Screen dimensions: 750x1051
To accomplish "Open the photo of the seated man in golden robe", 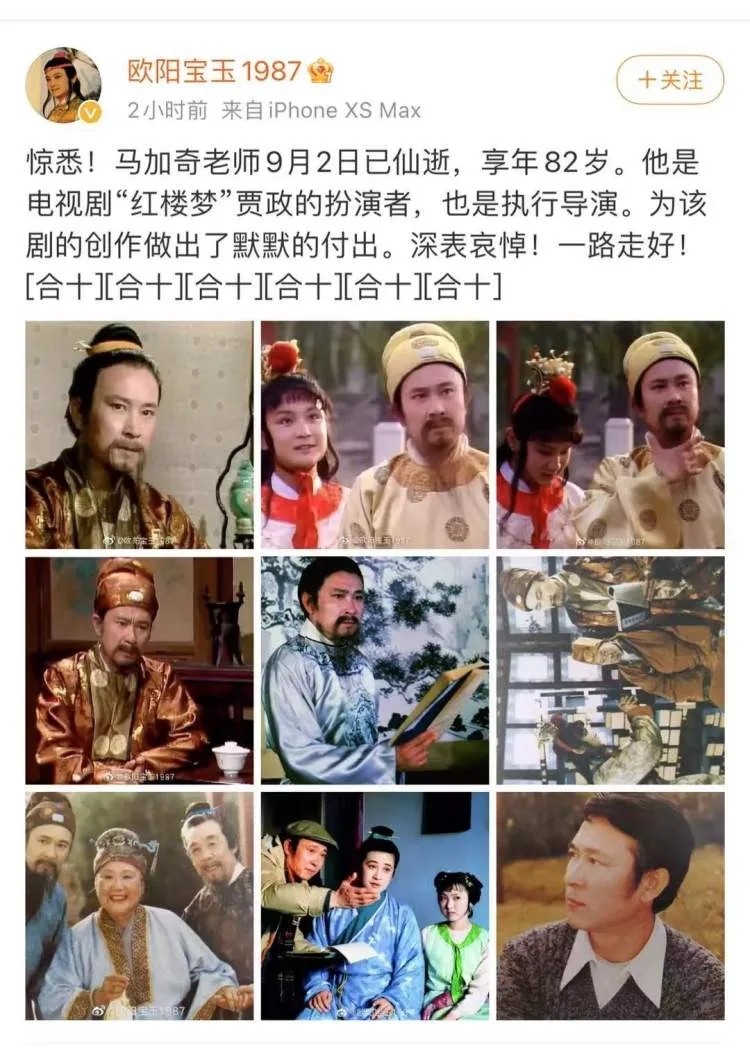I will coord(139,670).
